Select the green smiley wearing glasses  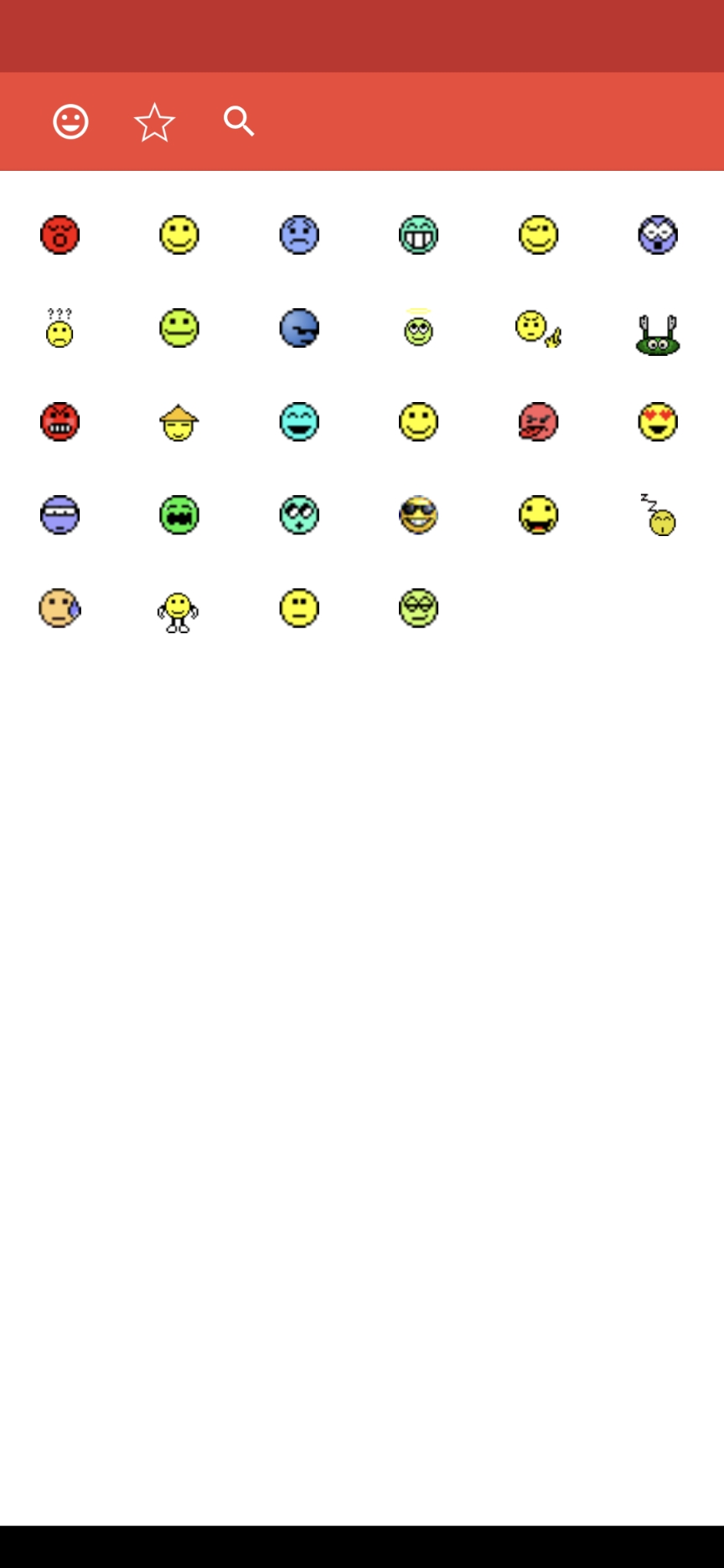point(418,608)
